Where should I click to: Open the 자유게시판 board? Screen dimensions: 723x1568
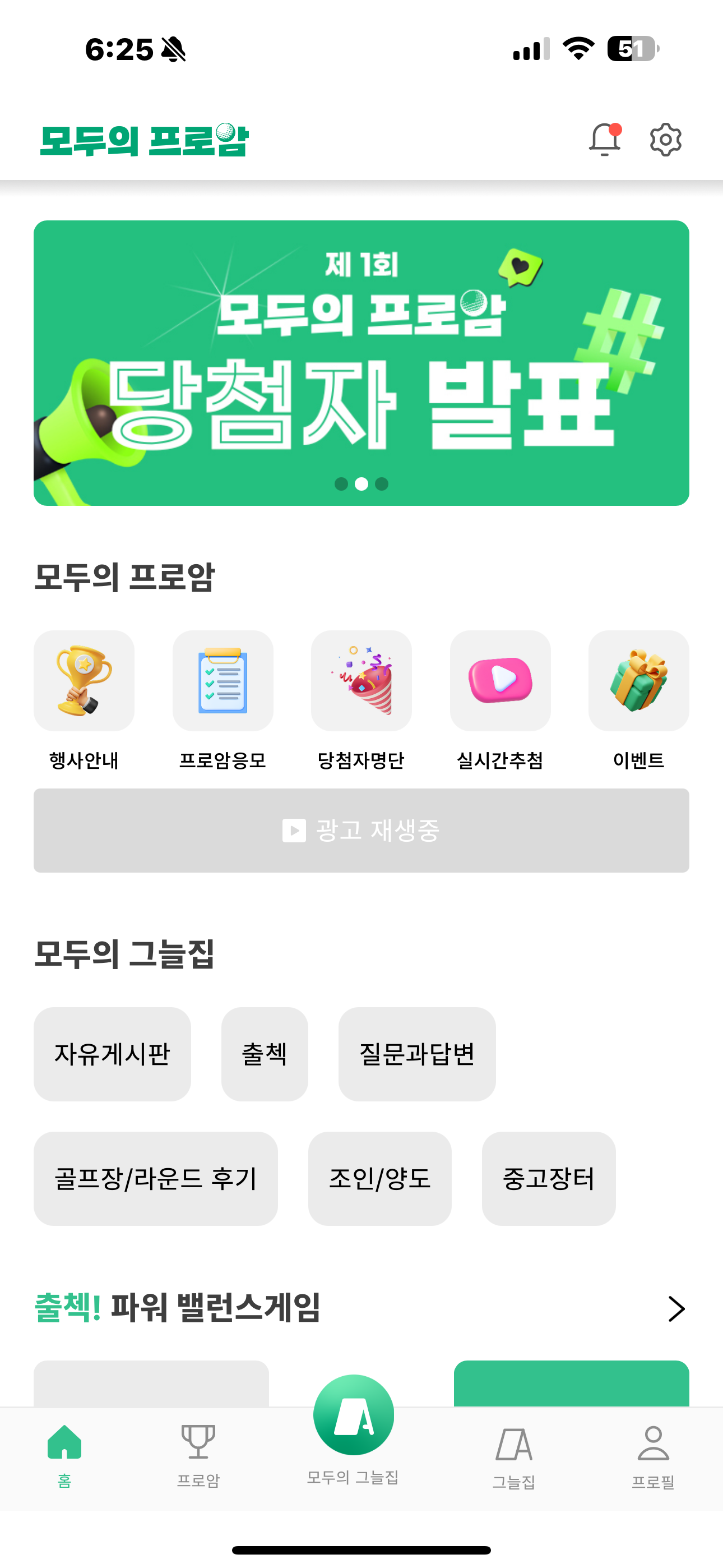point(112,1054)
